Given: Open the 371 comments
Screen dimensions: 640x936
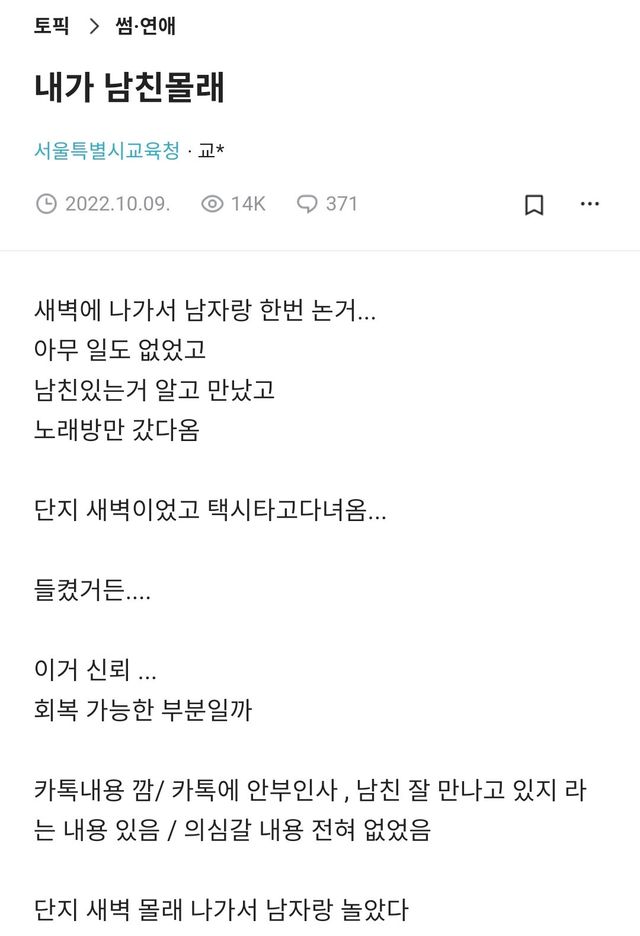Looking at the screenshot, I should coord(327,204).
